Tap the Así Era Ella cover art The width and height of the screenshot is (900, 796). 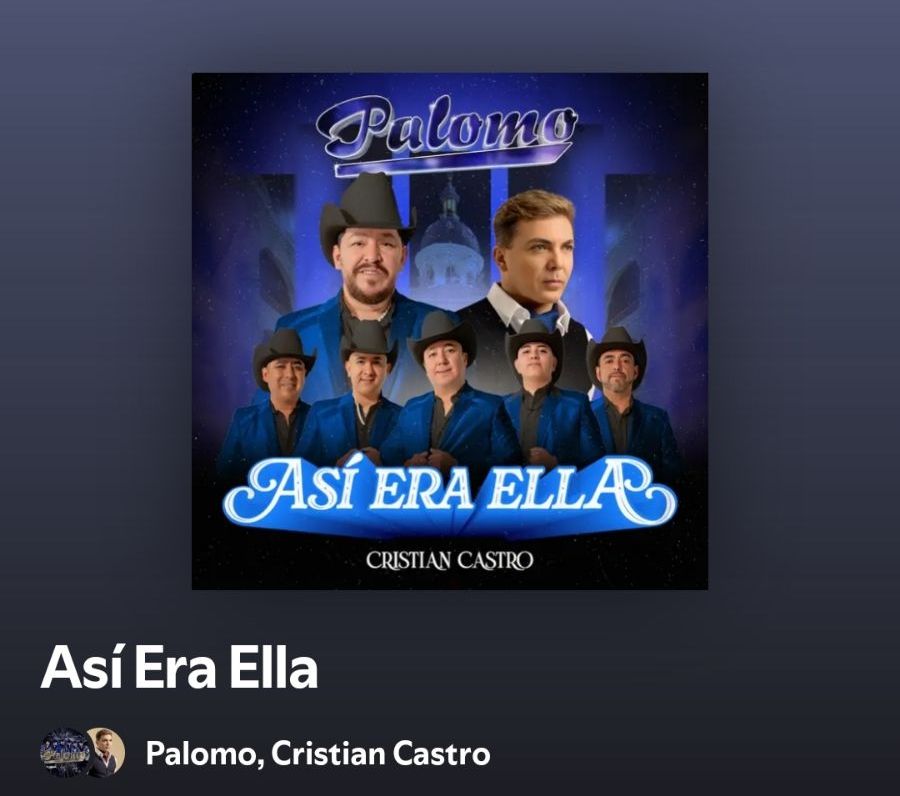(449, 331)
